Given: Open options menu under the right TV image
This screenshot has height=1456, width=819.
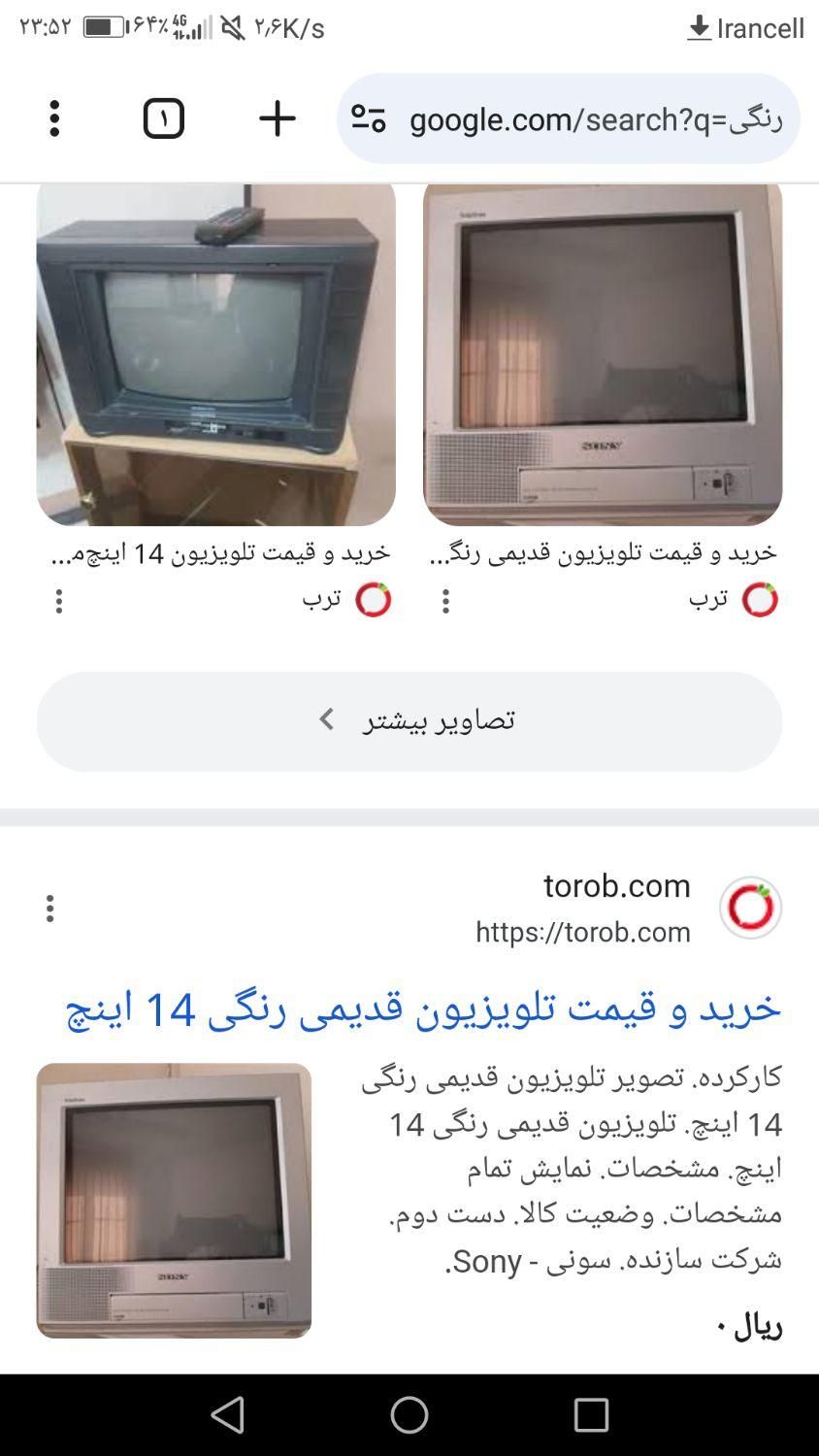Looking at the screenshot, I should 446,600.
